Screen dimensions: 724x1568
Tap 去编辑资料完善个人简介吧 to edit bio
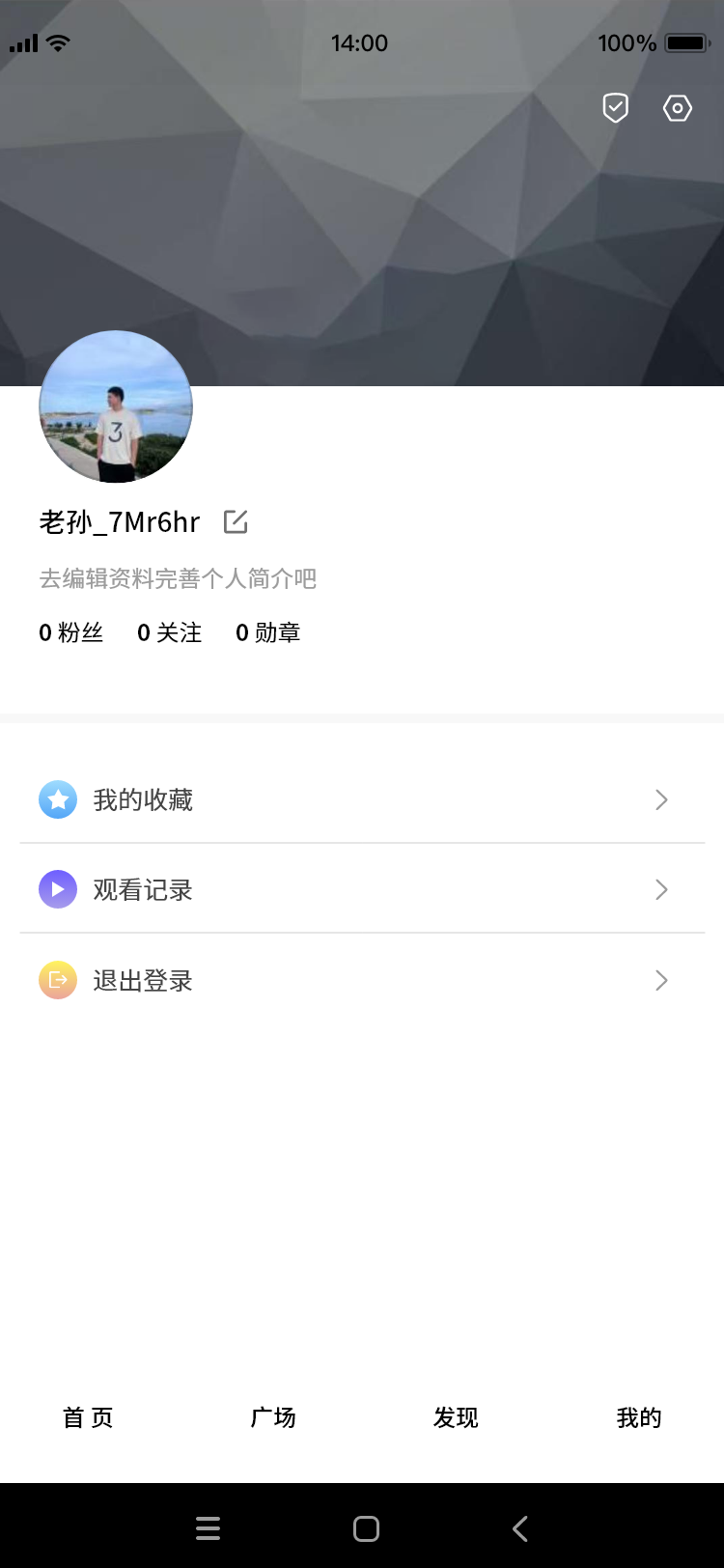tap(178, 578)
